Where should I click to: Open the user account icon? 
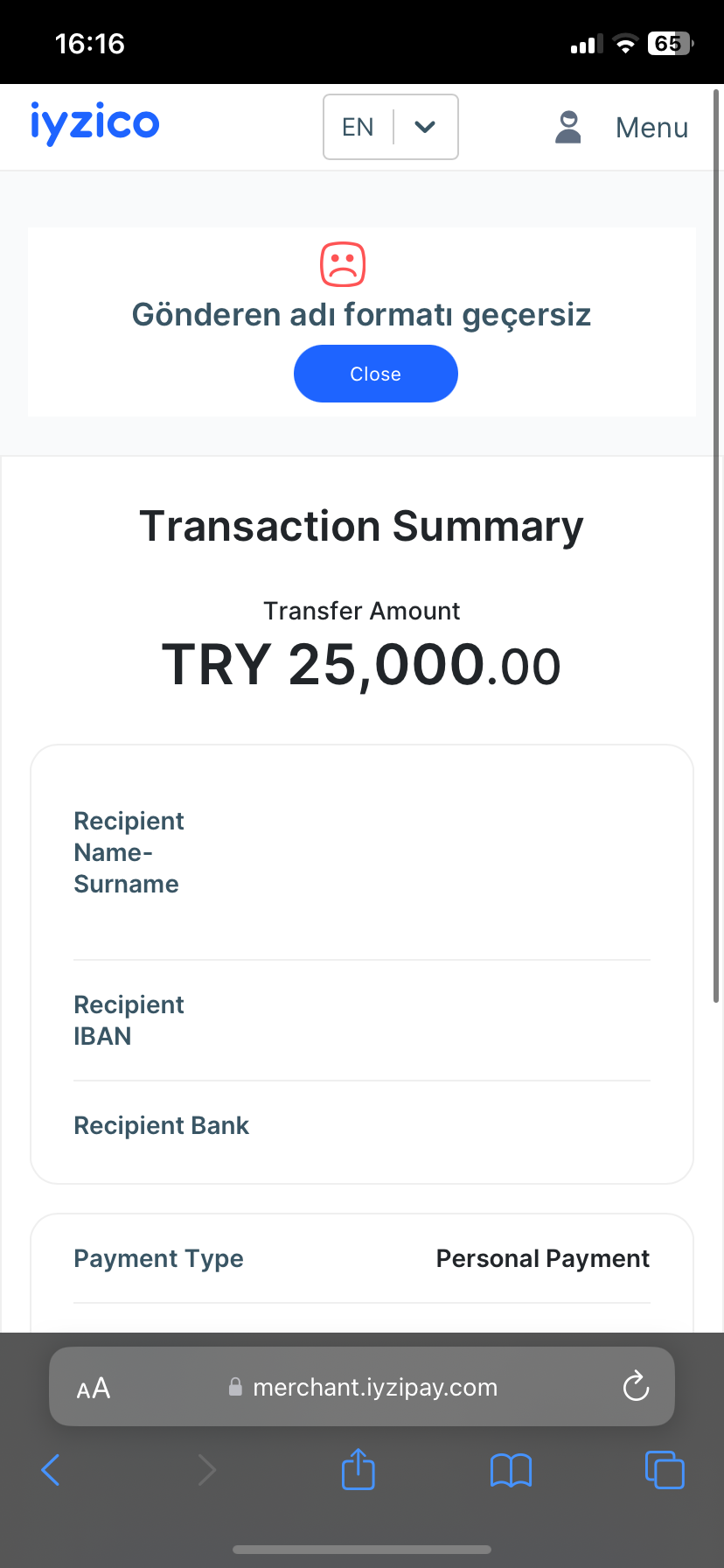point(568,128)
